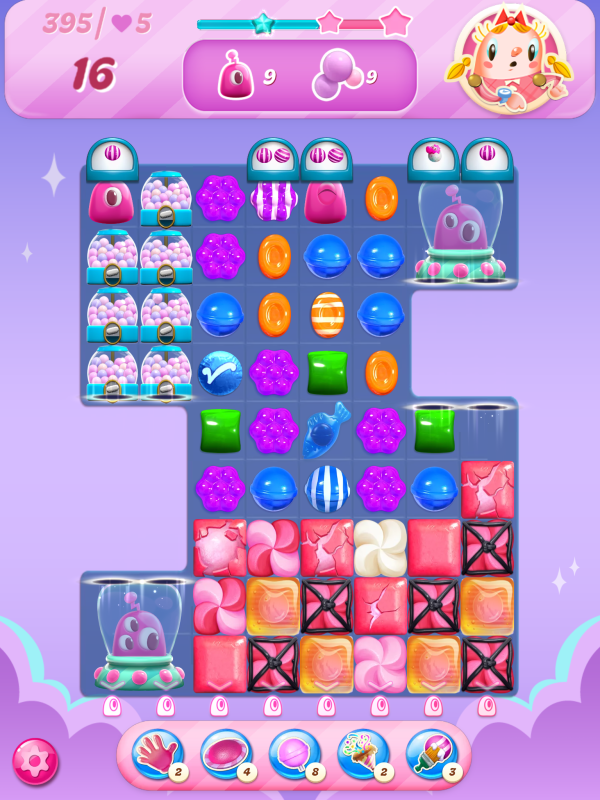This screenshot has width=600, height=800.
Task: Tap the blue wrapped fish candy
Action: pyautogui.click(x=327, y=429)
